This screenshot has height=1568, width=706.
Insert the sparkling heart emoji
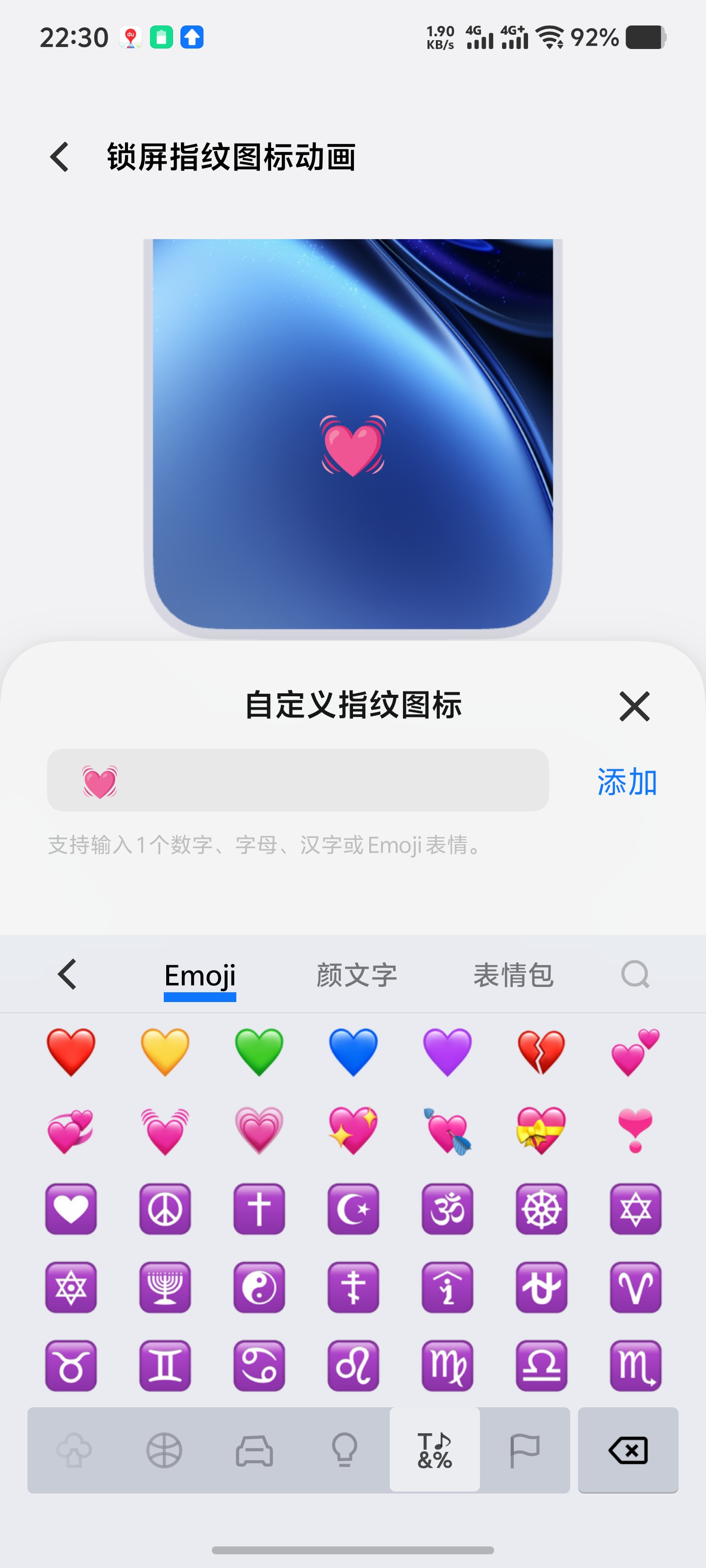[x=353, y=1130]
